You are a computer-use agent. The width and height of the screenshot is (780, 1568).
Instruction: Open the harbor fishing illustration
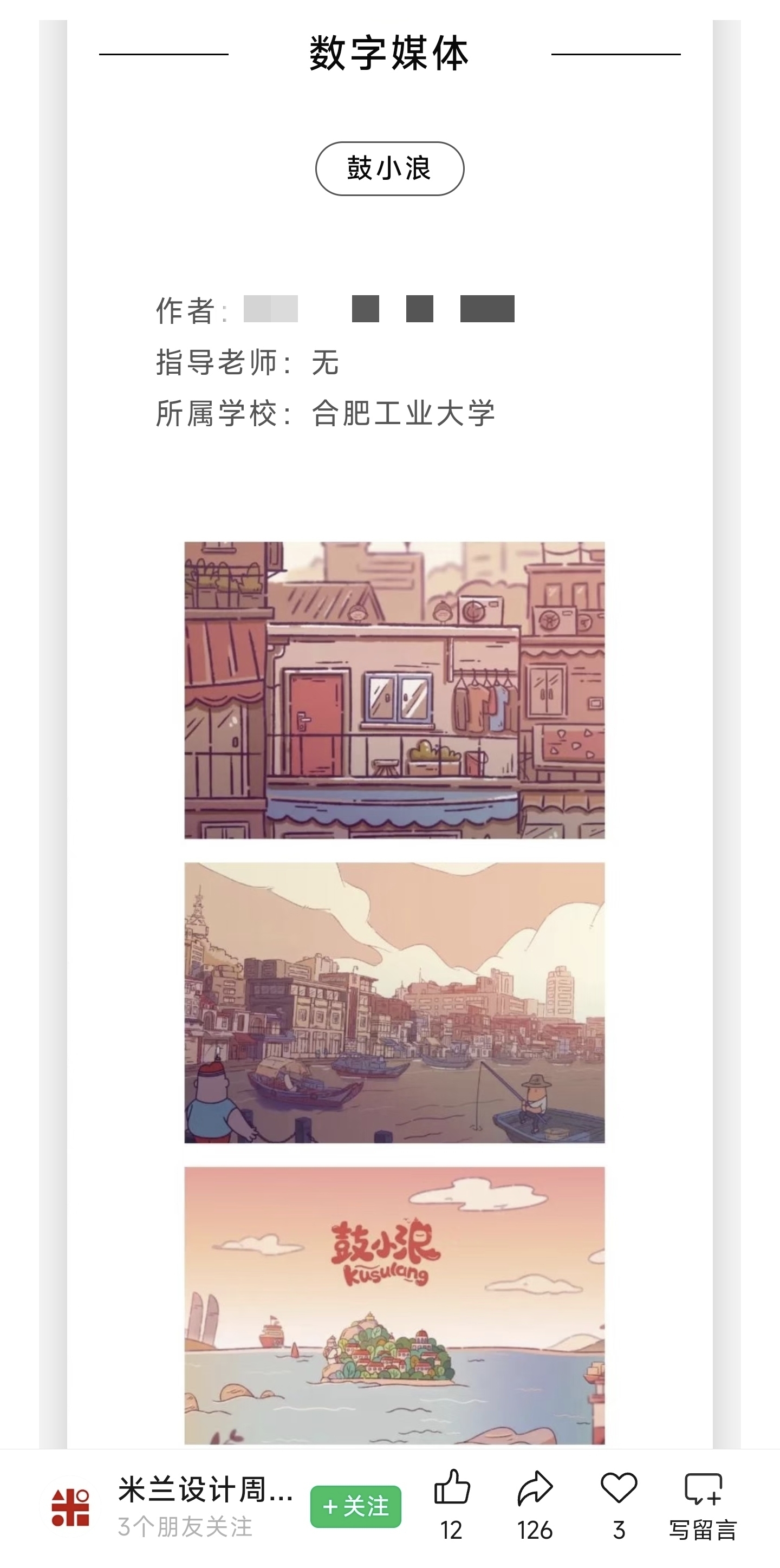pos(394,1003)
